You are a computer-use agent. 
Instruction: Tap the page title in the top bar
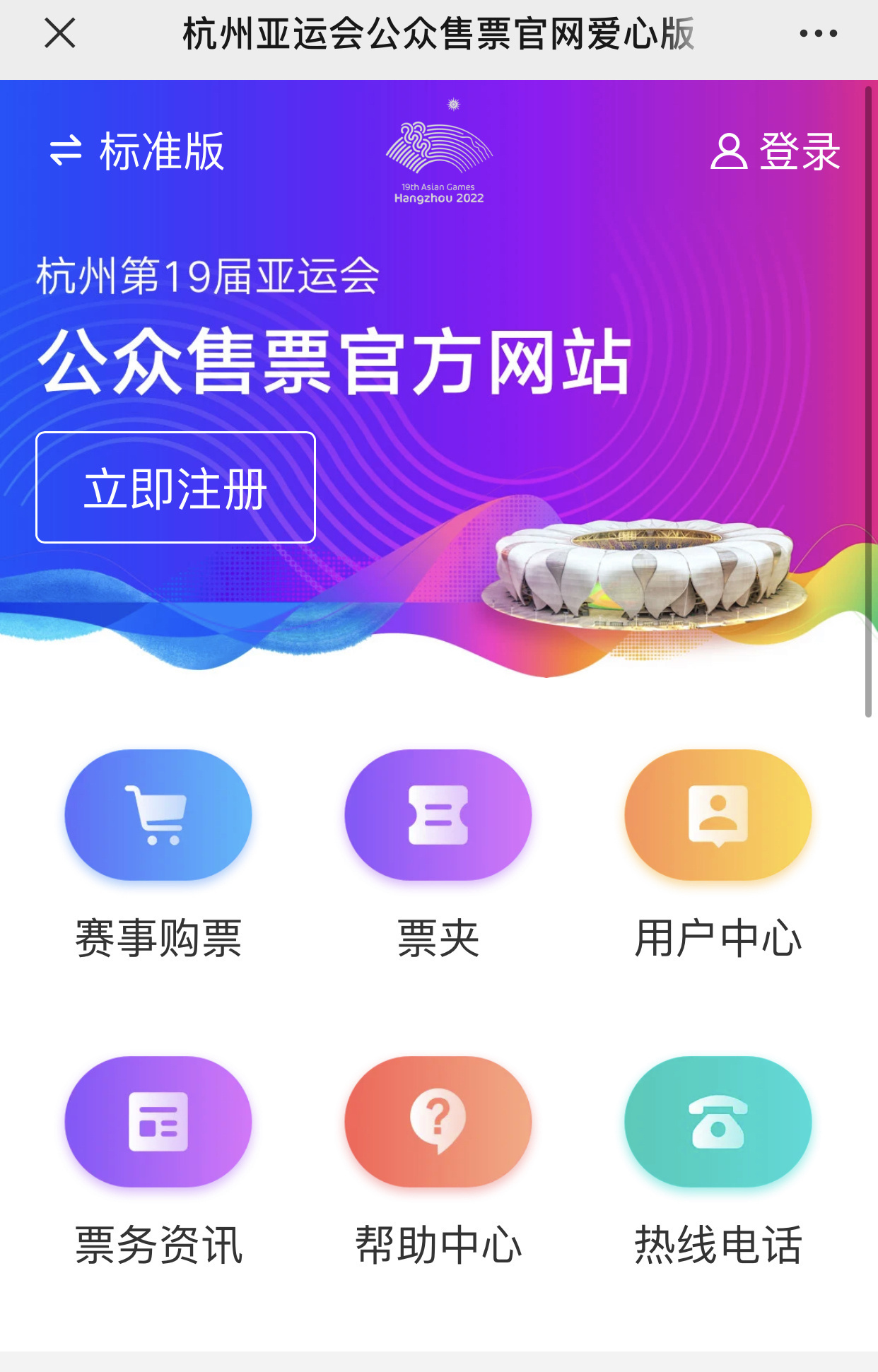pyautogui.click(x=438, y=31)
